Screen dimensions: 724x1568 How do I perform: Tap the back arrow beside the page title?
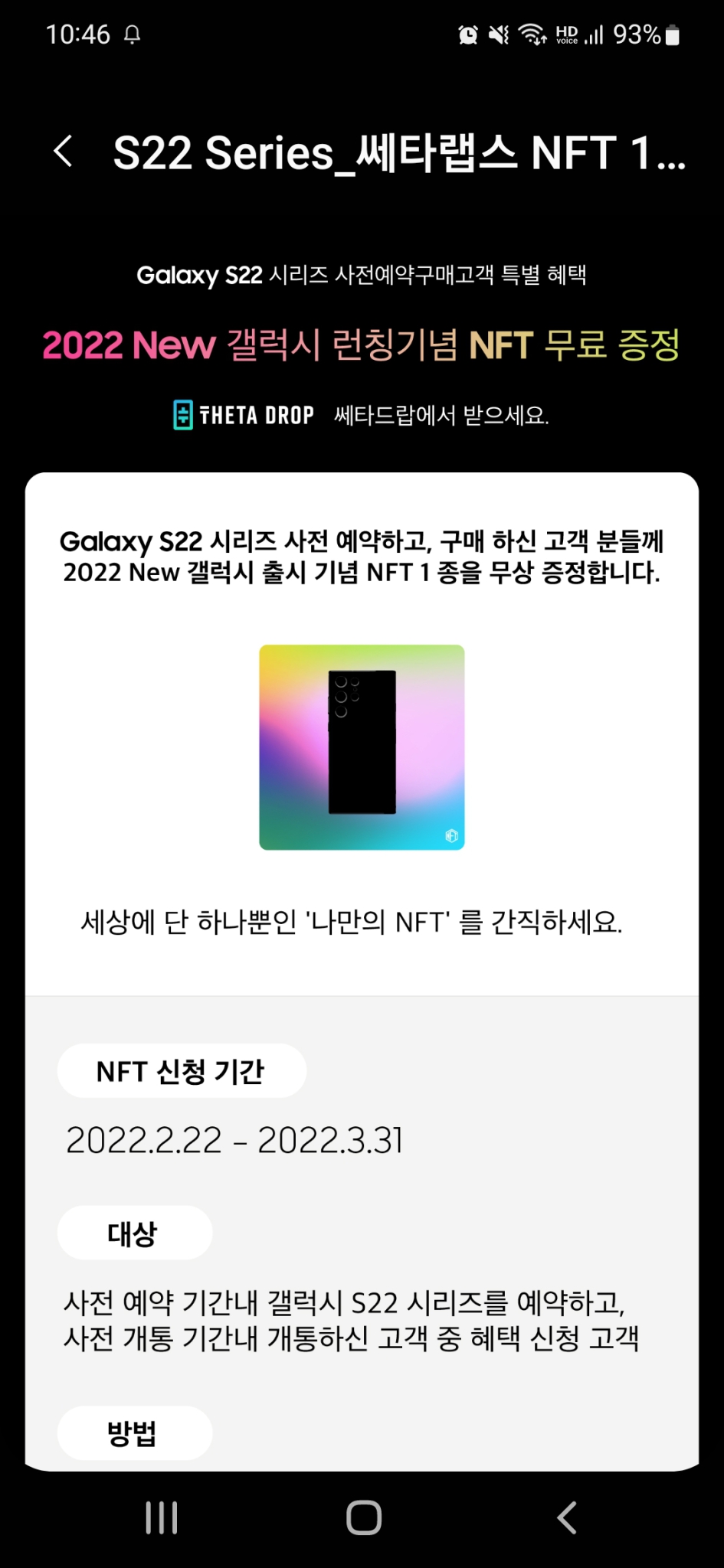coord(64,152)
